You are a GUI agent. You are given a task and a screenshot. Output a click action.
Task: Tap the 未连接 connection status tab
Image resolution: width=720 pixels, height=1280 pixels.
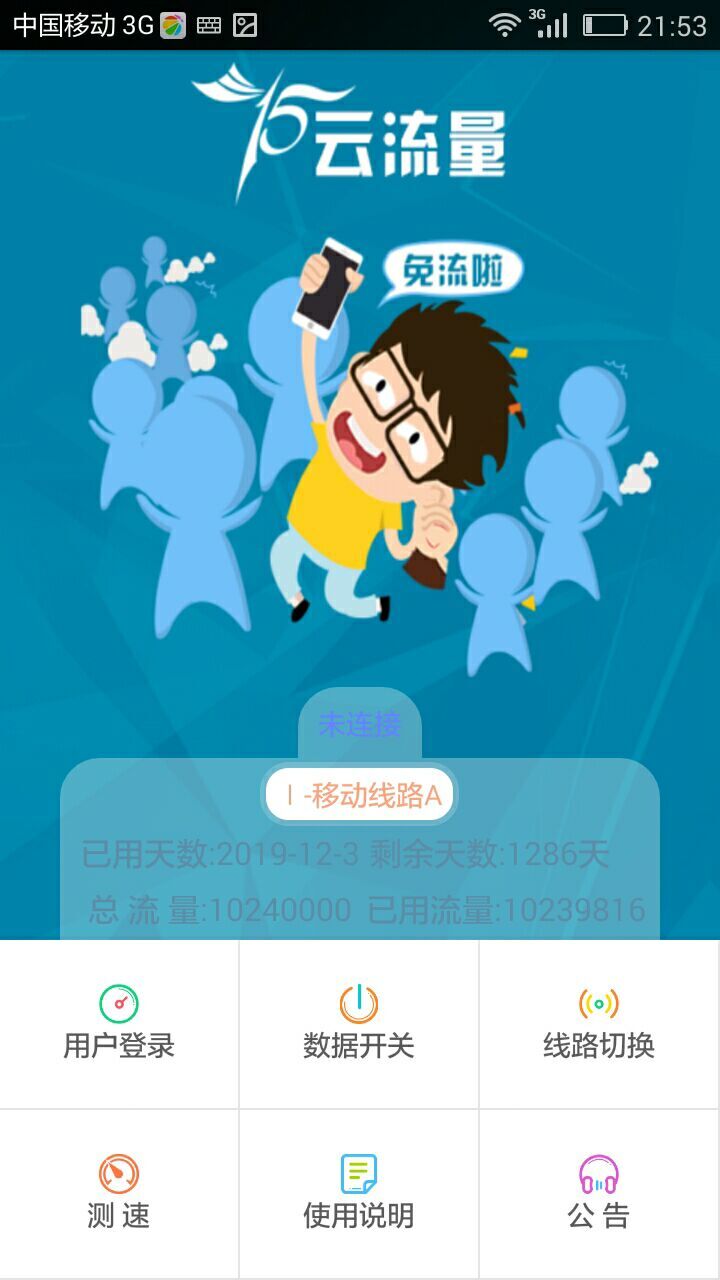[x=360, y=724]
